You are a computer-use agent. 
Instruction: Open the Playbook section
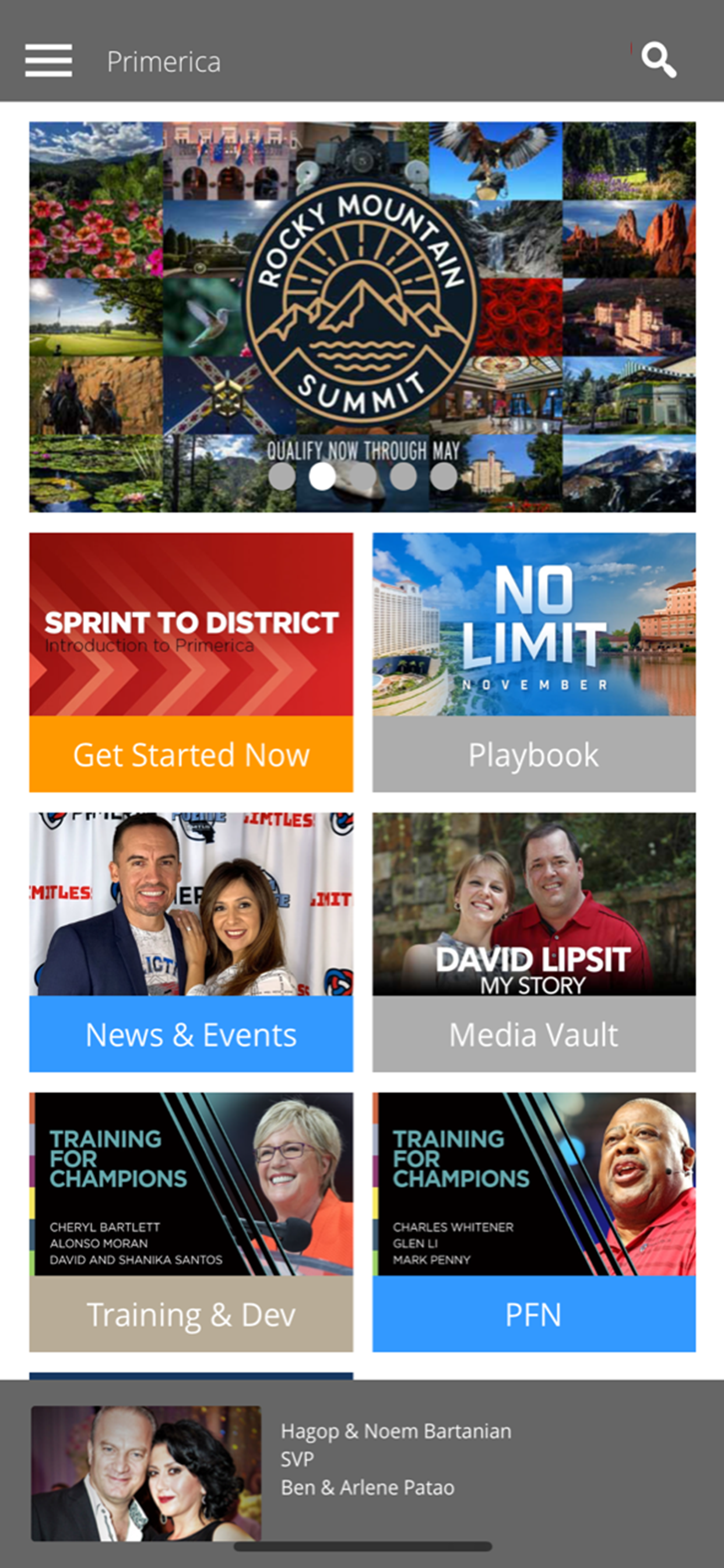click(x=533, y=755)
